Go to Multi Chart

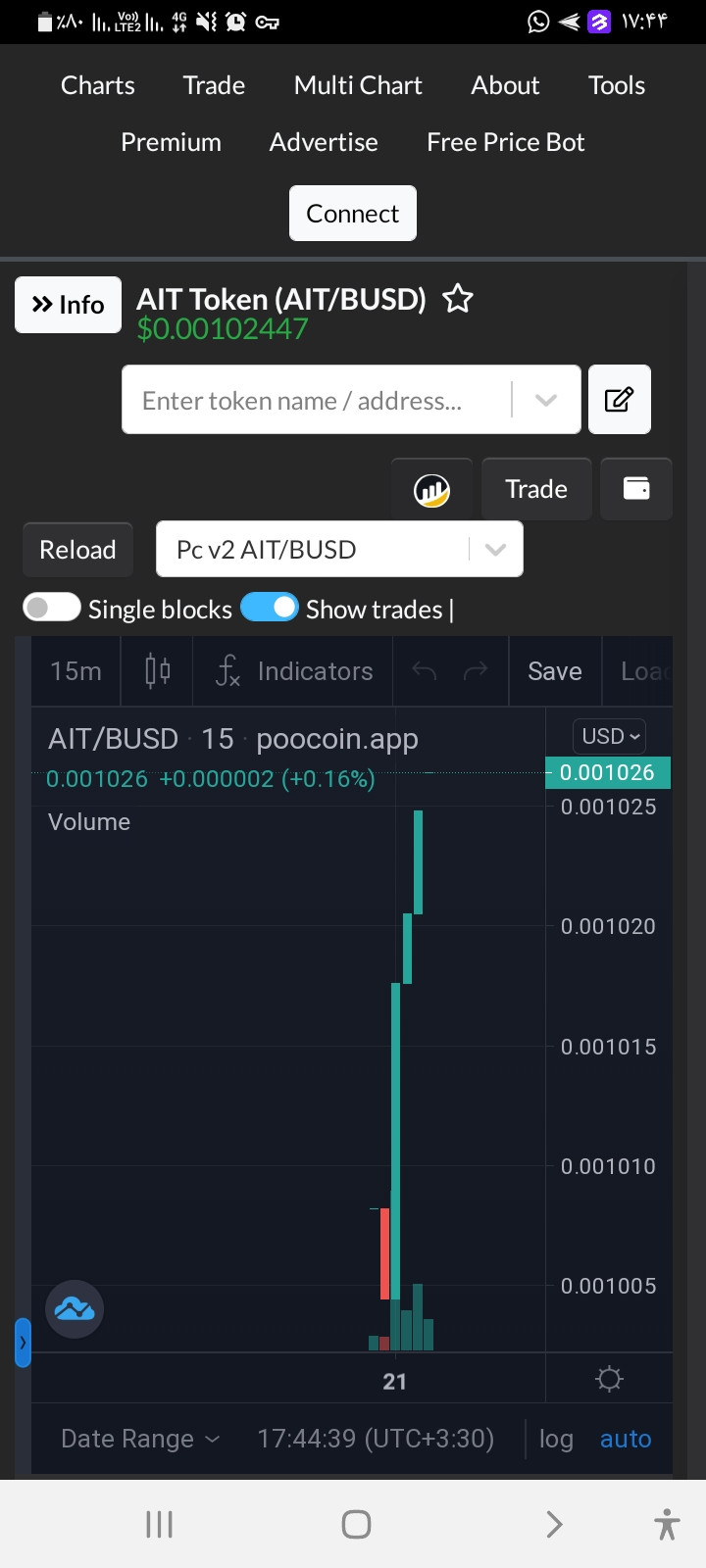pyautogui.click(x=358, y=85)
